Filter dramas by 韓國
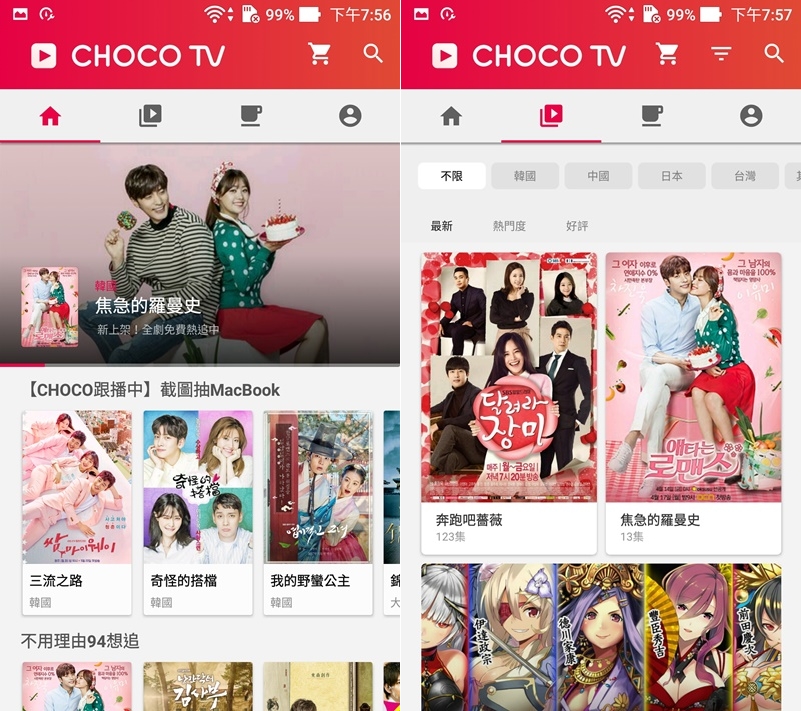This screenshot has width=801, height=711. click(x=525, y=176)
